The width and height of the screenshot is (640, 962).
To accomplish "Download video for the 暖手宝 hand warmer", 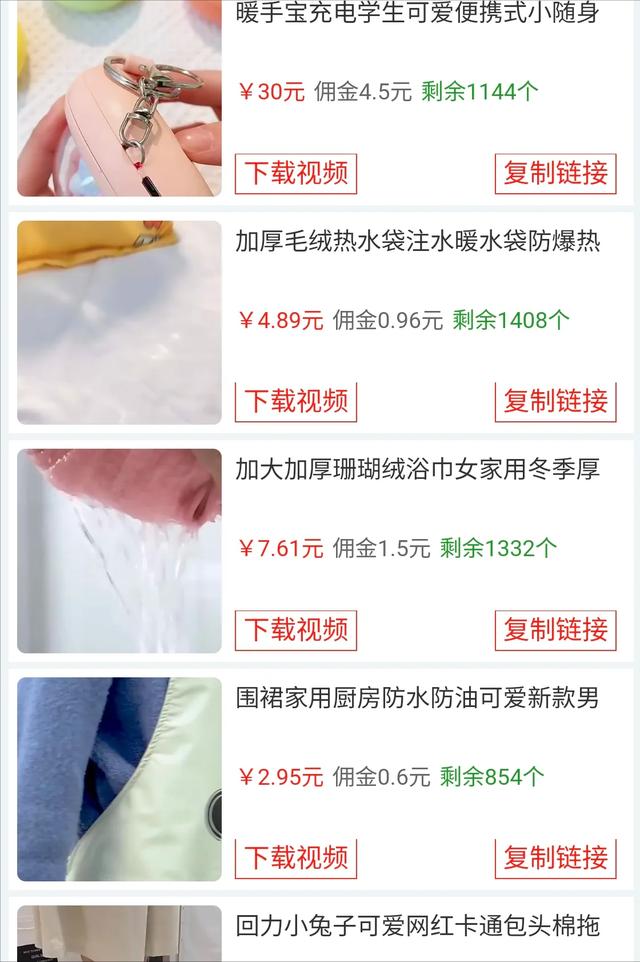I will pos(296,173).
